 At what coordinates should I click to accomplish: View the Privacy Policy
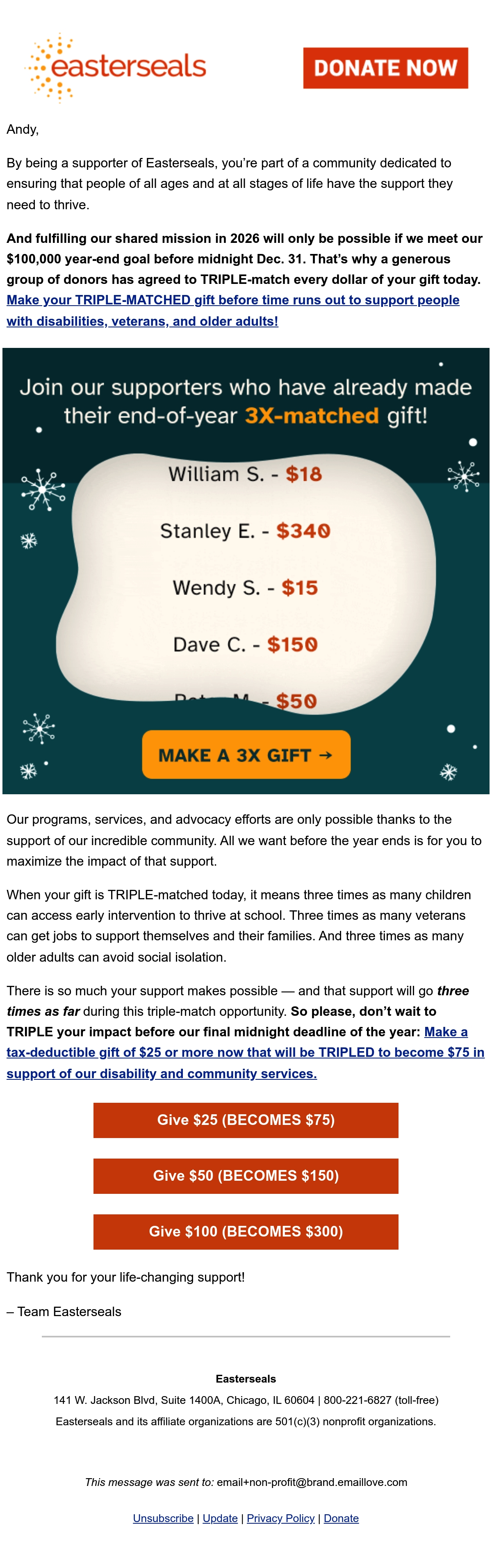coord(280,1518)
